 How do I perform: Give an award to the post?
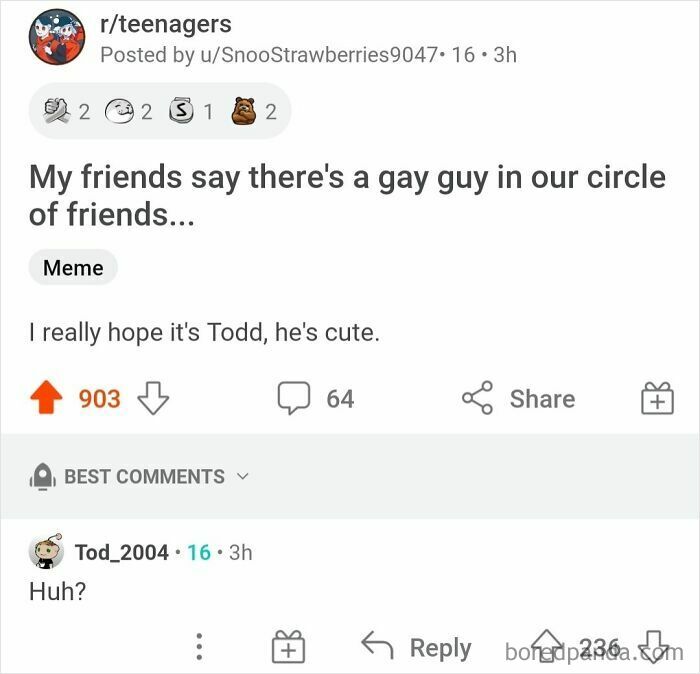657,400
